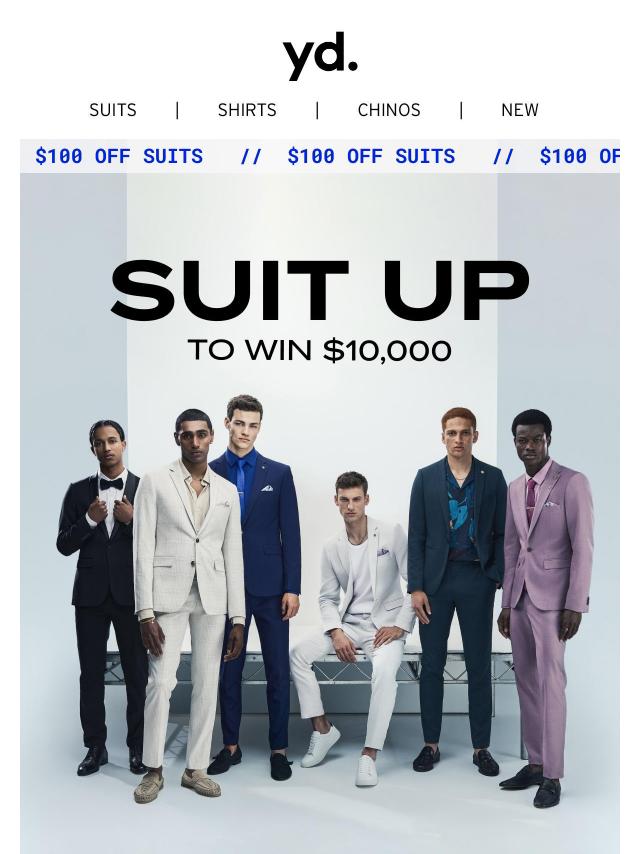View the NEW arrivals link
The image size is (640, 854).
tap(519, 110)
